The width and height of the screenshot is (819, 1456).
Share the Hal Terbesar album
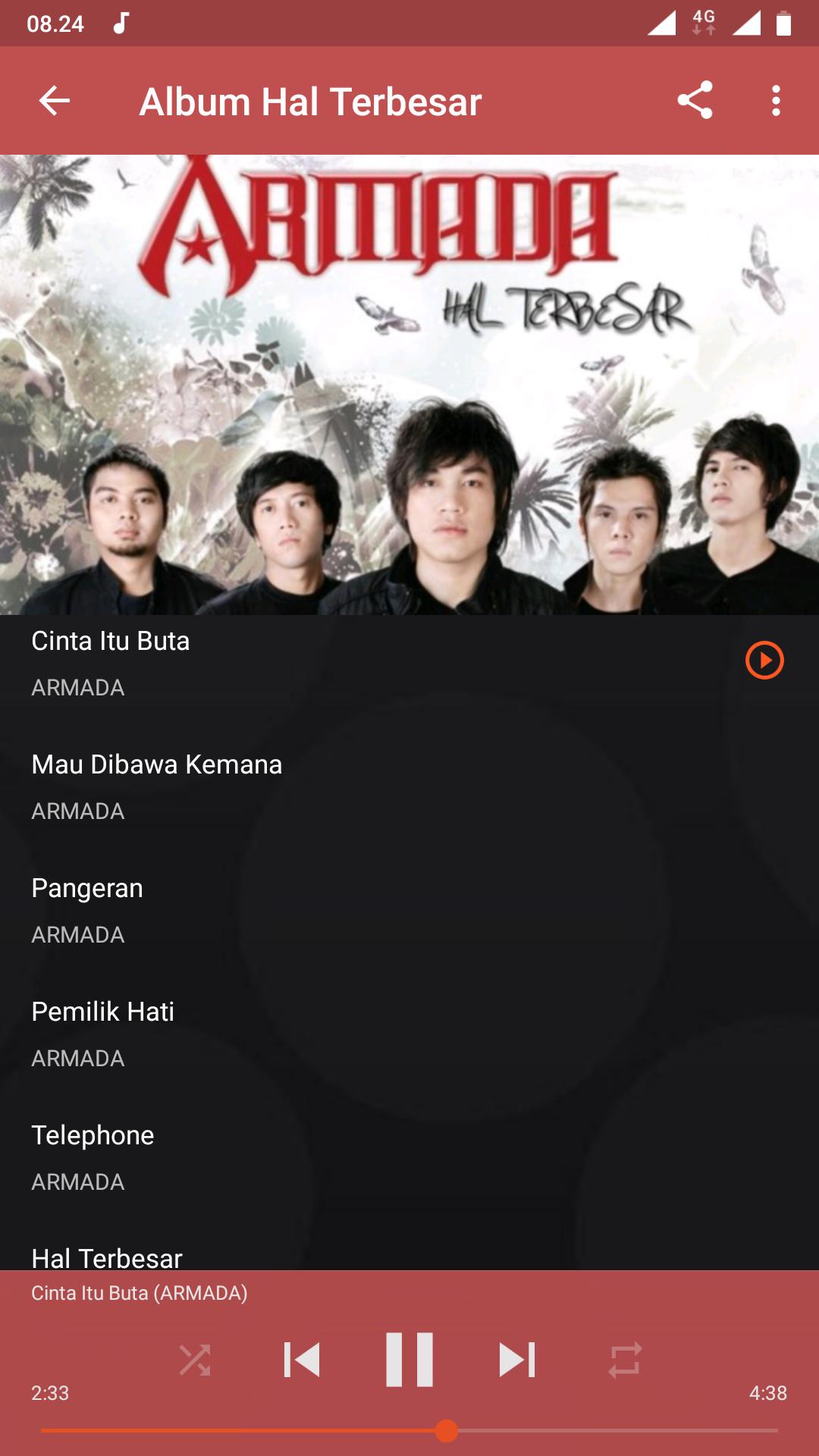695,101
